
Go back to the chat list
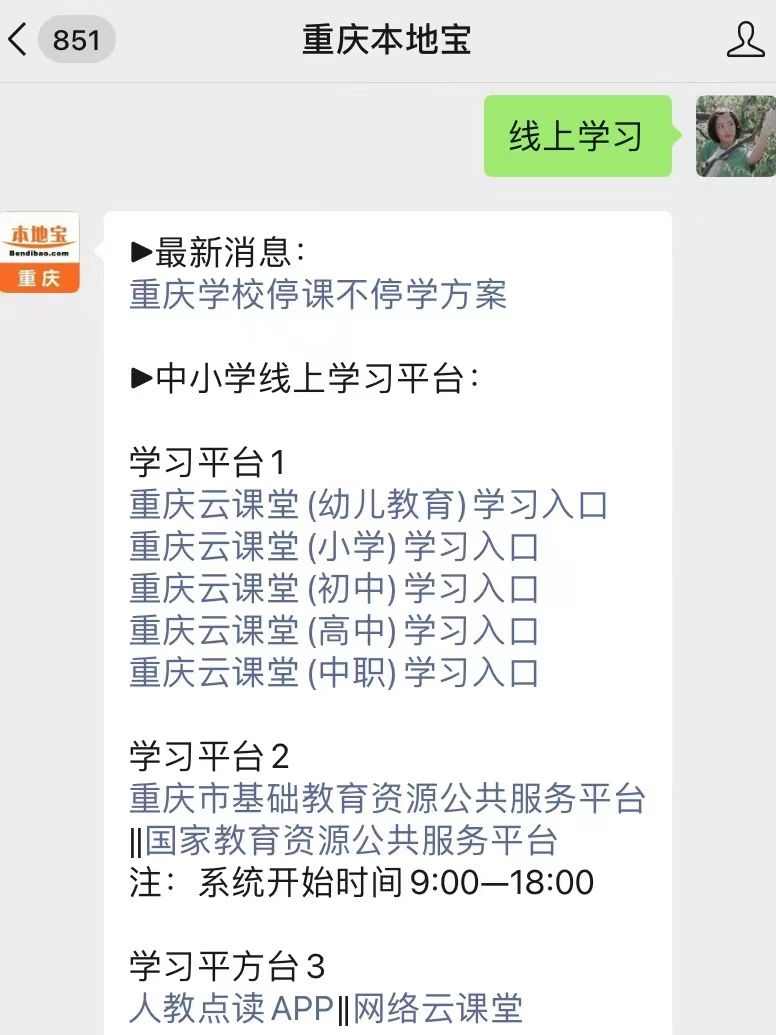point(20,41)
